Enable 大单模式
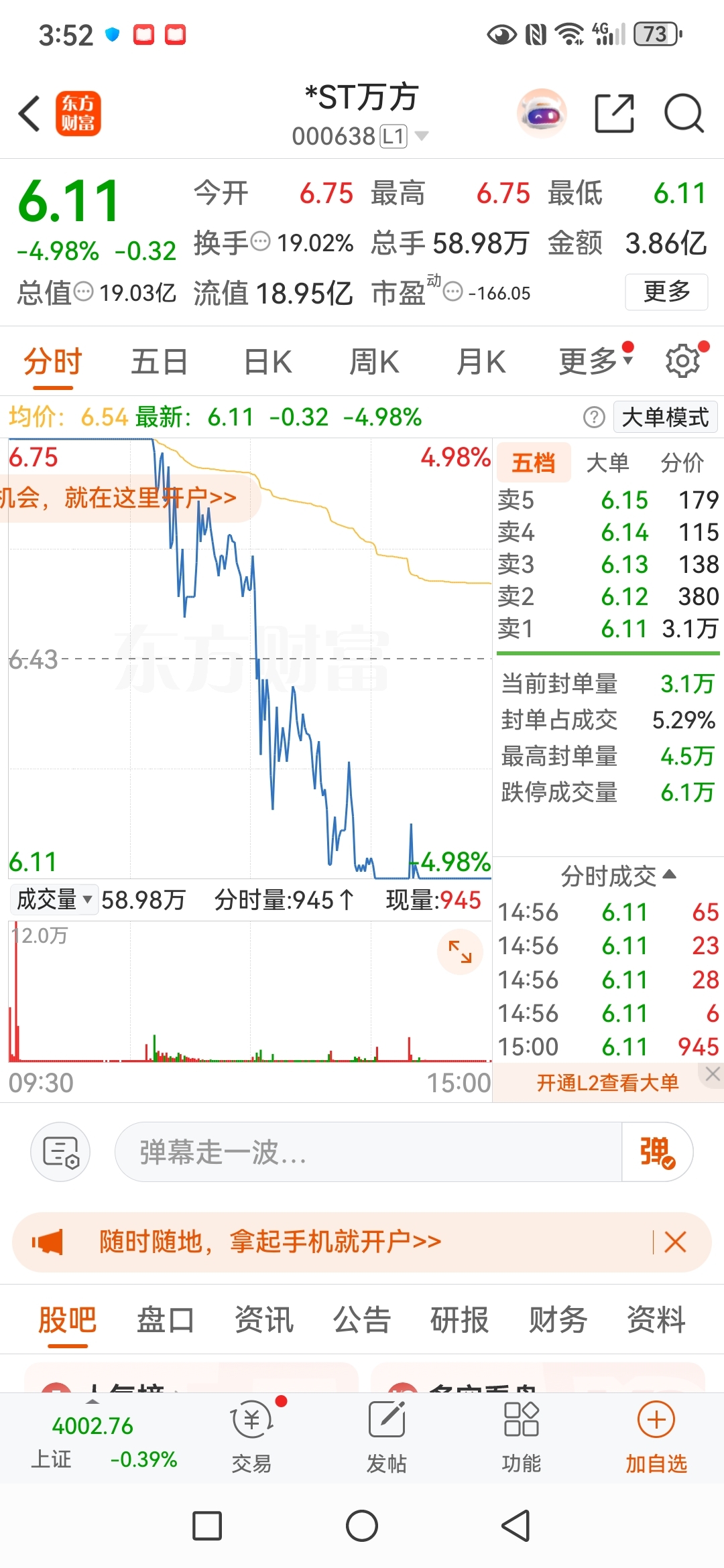724x1568 pixels. (x=665, y=417)
